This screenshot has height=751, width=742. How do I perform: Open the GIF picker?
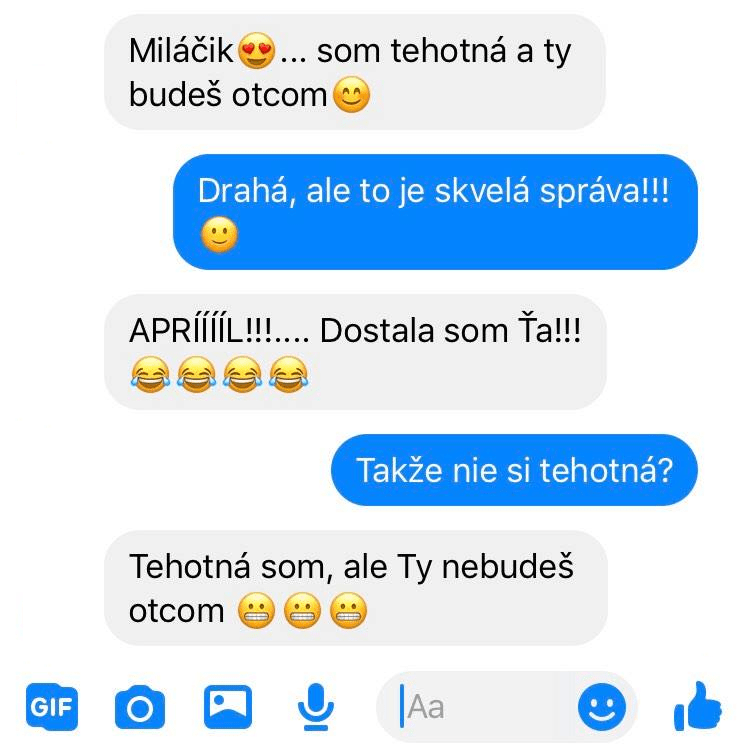pos(50,707)
